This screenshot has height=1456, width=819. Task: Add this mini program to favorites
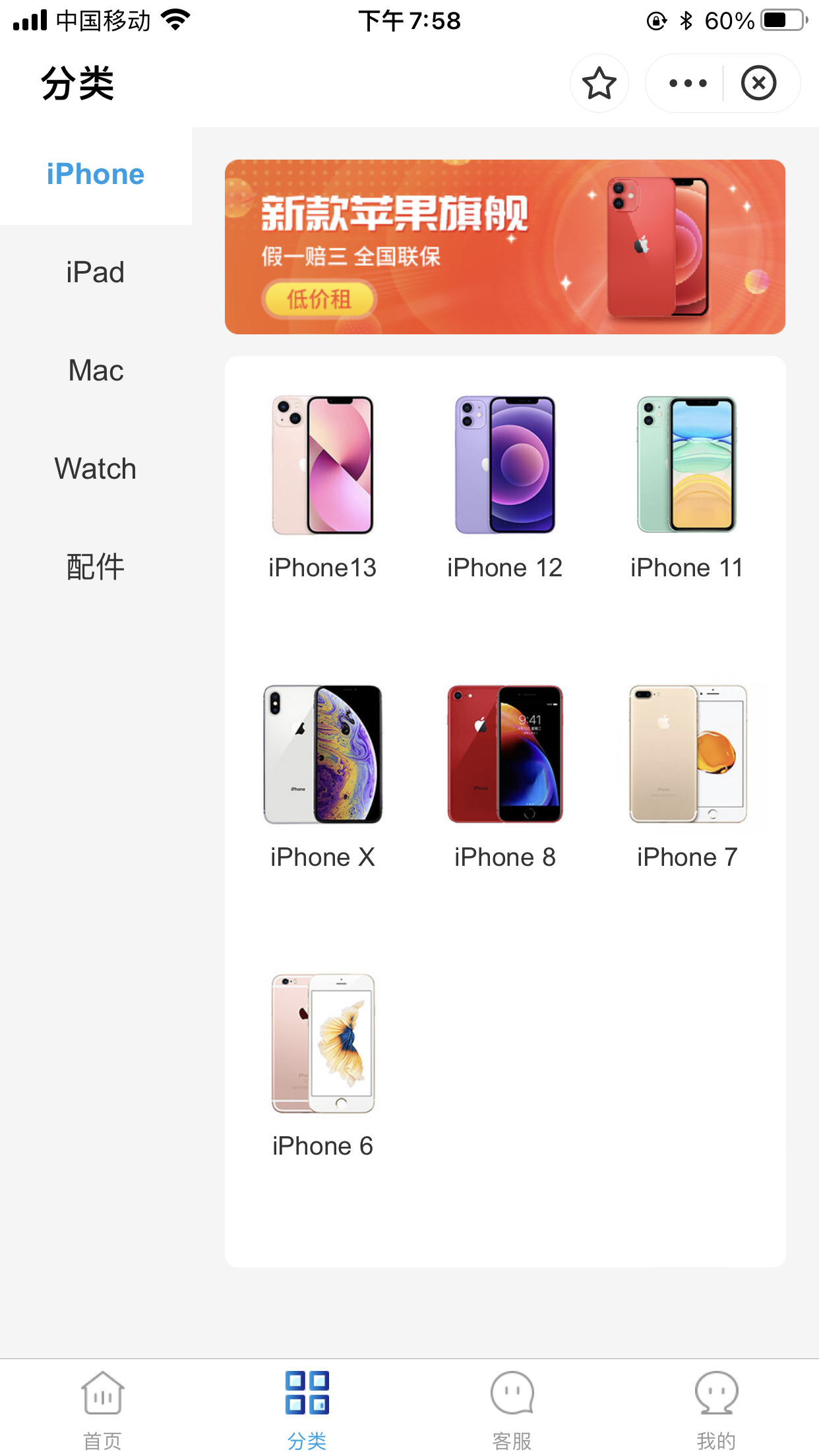[599, 83]
